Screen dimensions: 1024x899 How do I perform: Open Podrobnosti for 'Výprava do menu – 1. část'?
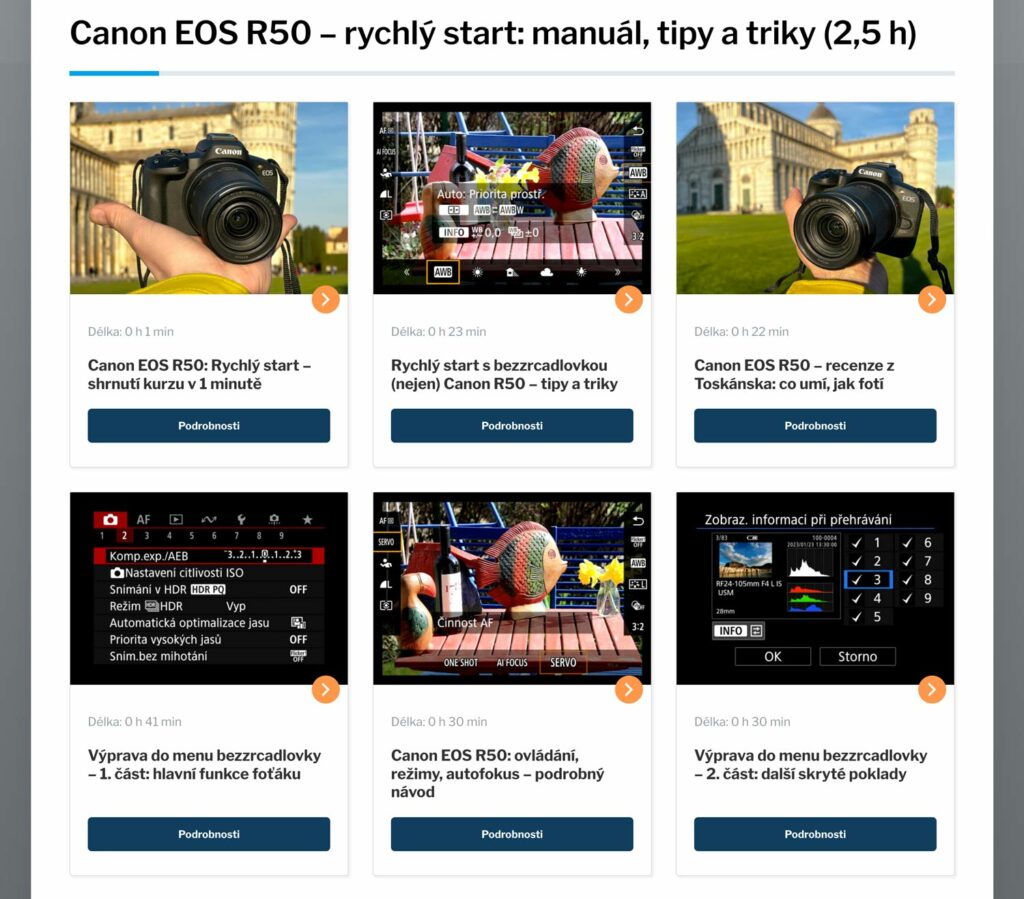pos(208,834)
